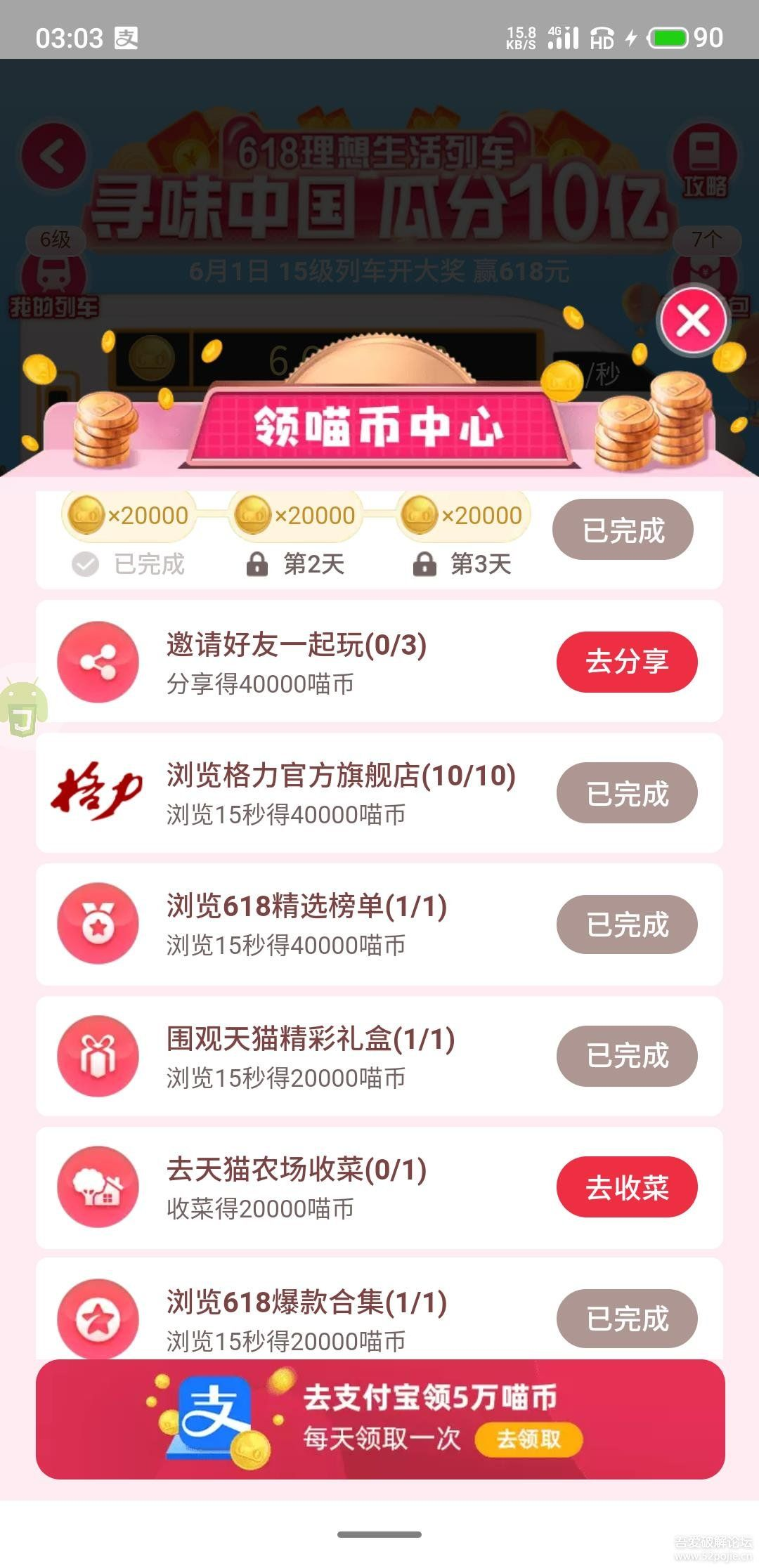Tap the farm icon beside 去天猫农场收菜
The width and height of the screenshot is (759, 1568).
click(98, 1185)
